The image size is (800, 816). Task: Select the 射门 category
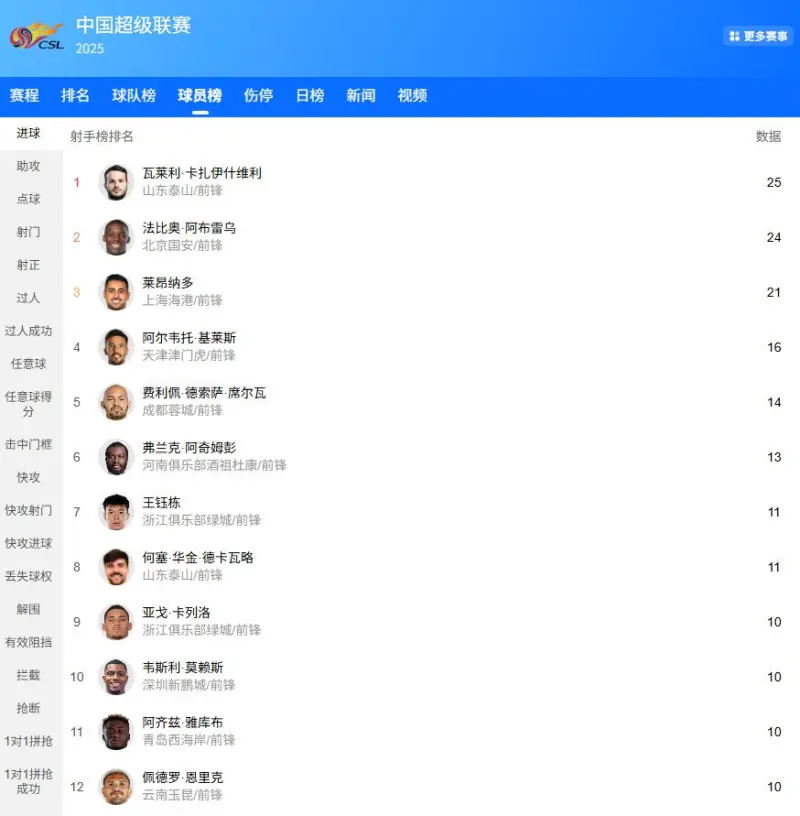(29, 232)
